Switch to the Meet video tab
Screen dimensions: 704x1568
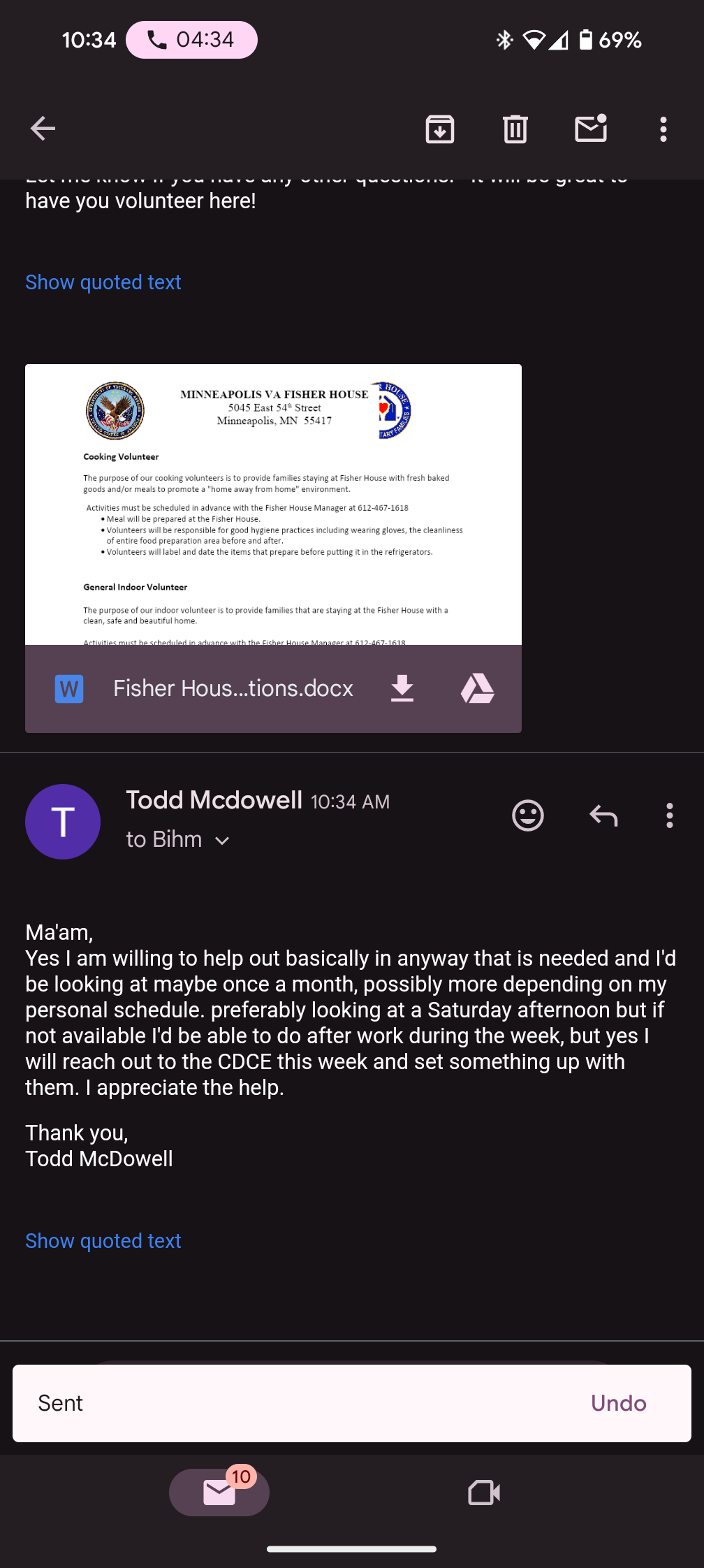pyautogui.click(x=483, y=1493)
